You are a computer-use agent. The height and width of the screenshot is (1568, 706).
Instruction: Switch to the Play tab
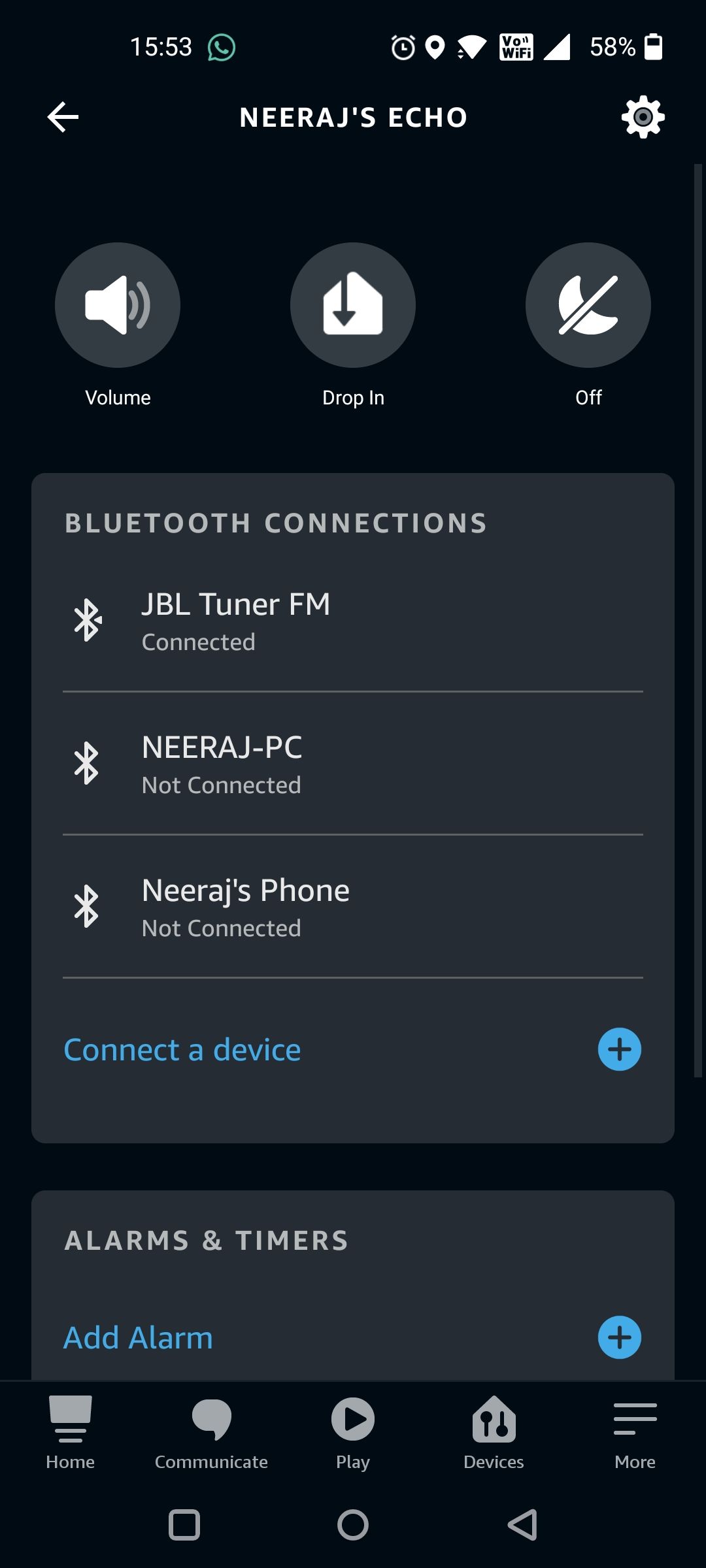point(353,1432)
